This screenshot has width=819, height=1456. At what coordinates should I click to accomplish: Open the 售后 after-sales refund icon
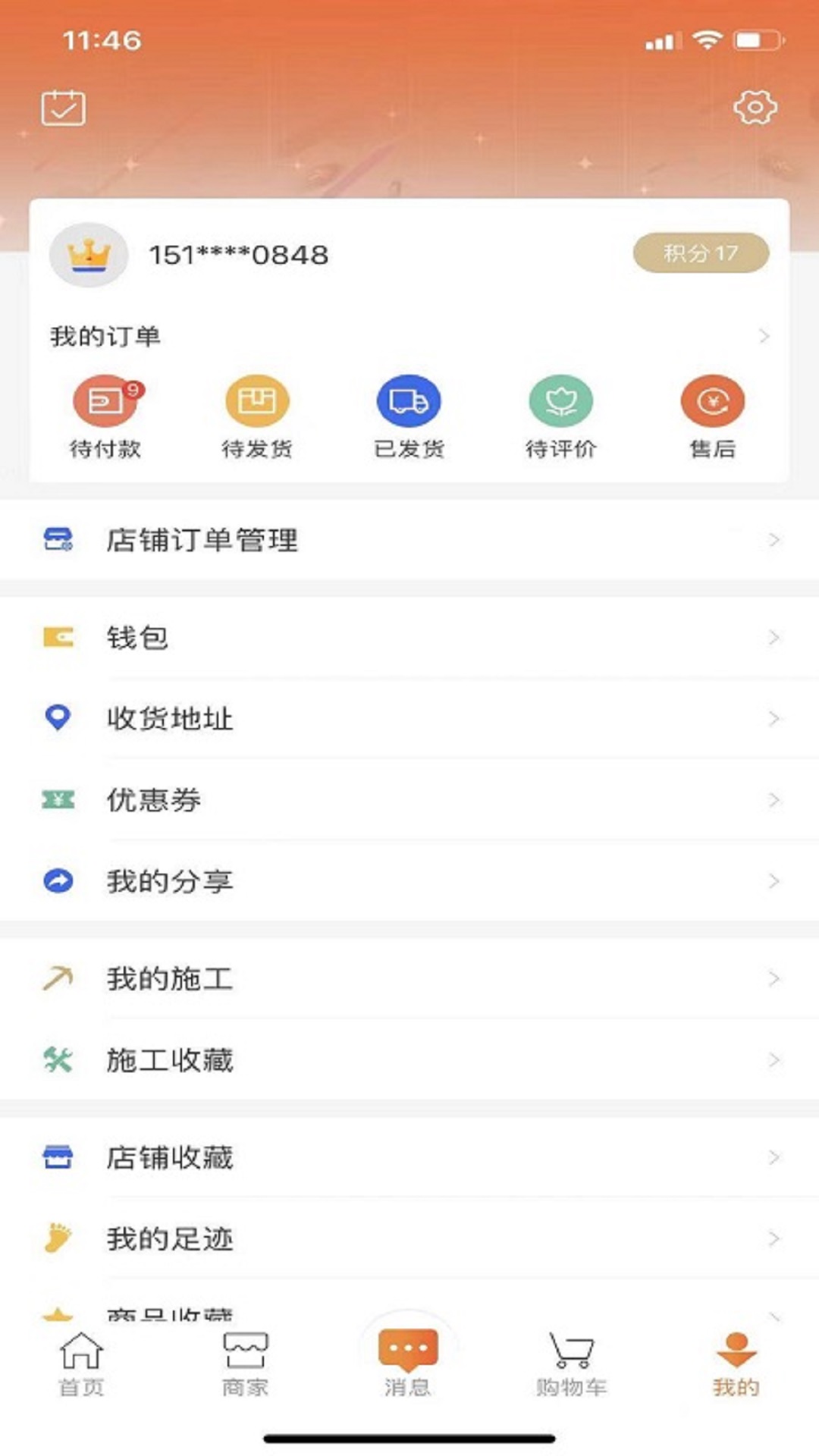click(x=712, y=403)
